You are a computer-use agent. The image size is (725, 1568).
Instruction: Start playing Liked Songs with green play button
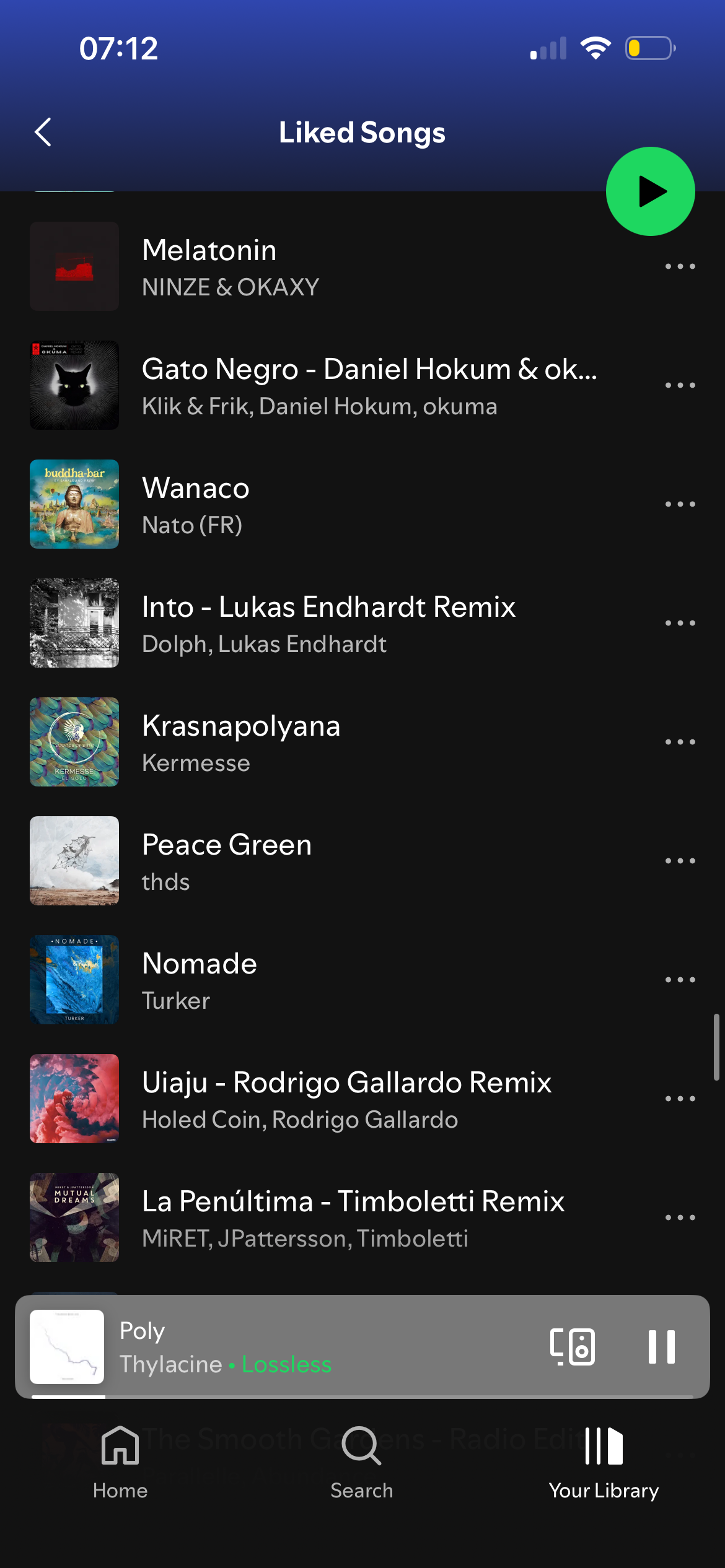click(x=650, y=191)
